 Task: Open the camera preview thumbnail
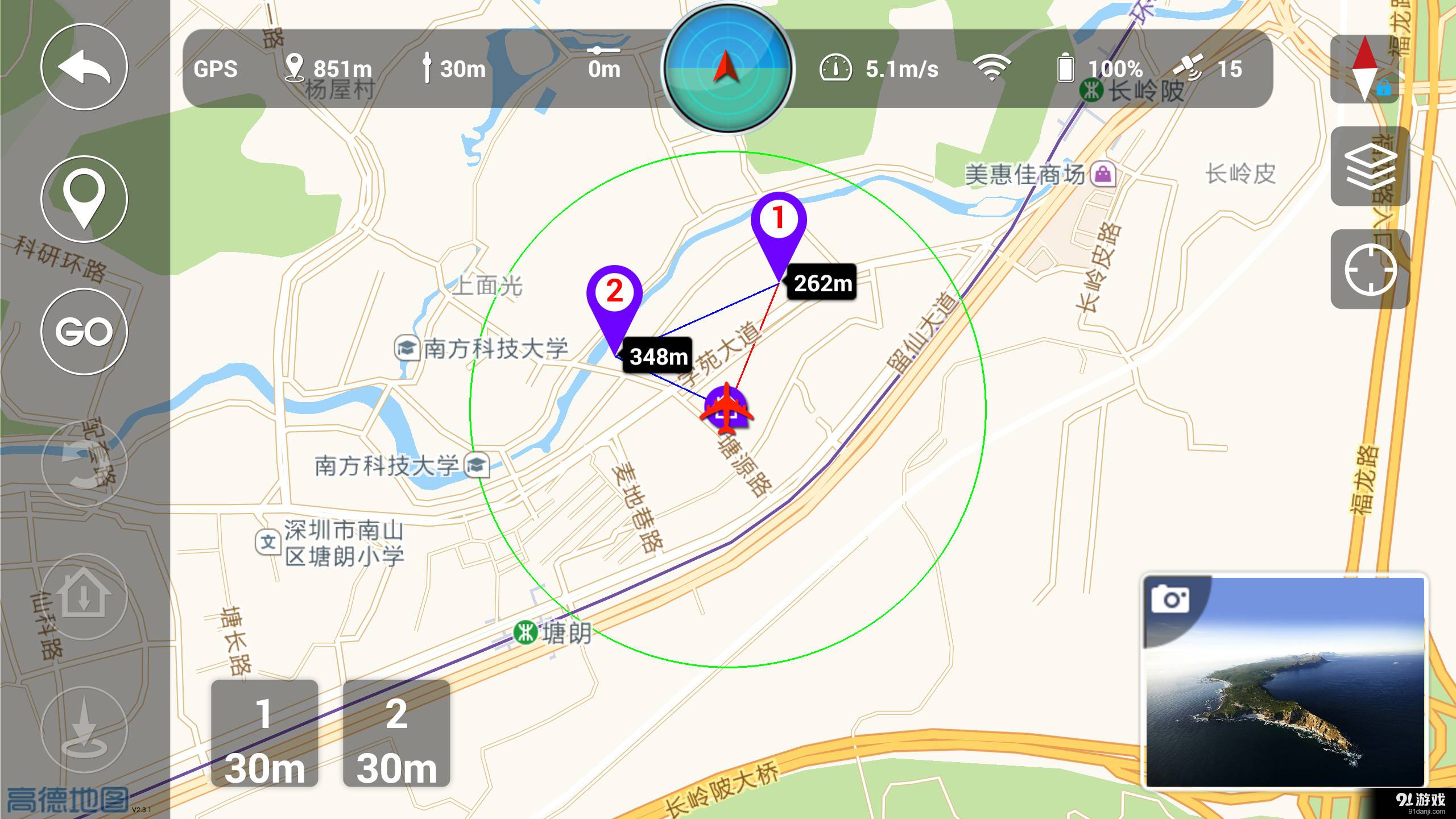click(1284, 681)
